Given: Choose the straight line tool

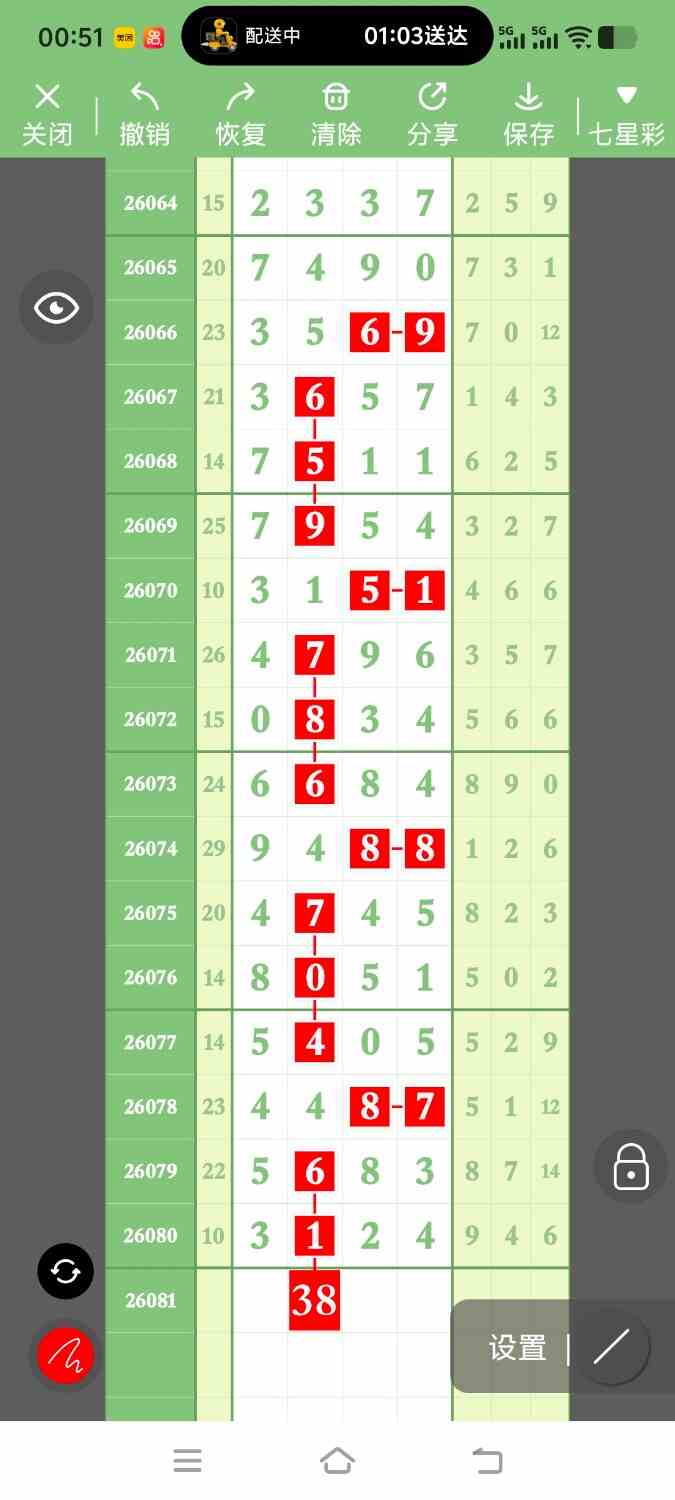Looking at the screenshot, I should coord(610,1347).
